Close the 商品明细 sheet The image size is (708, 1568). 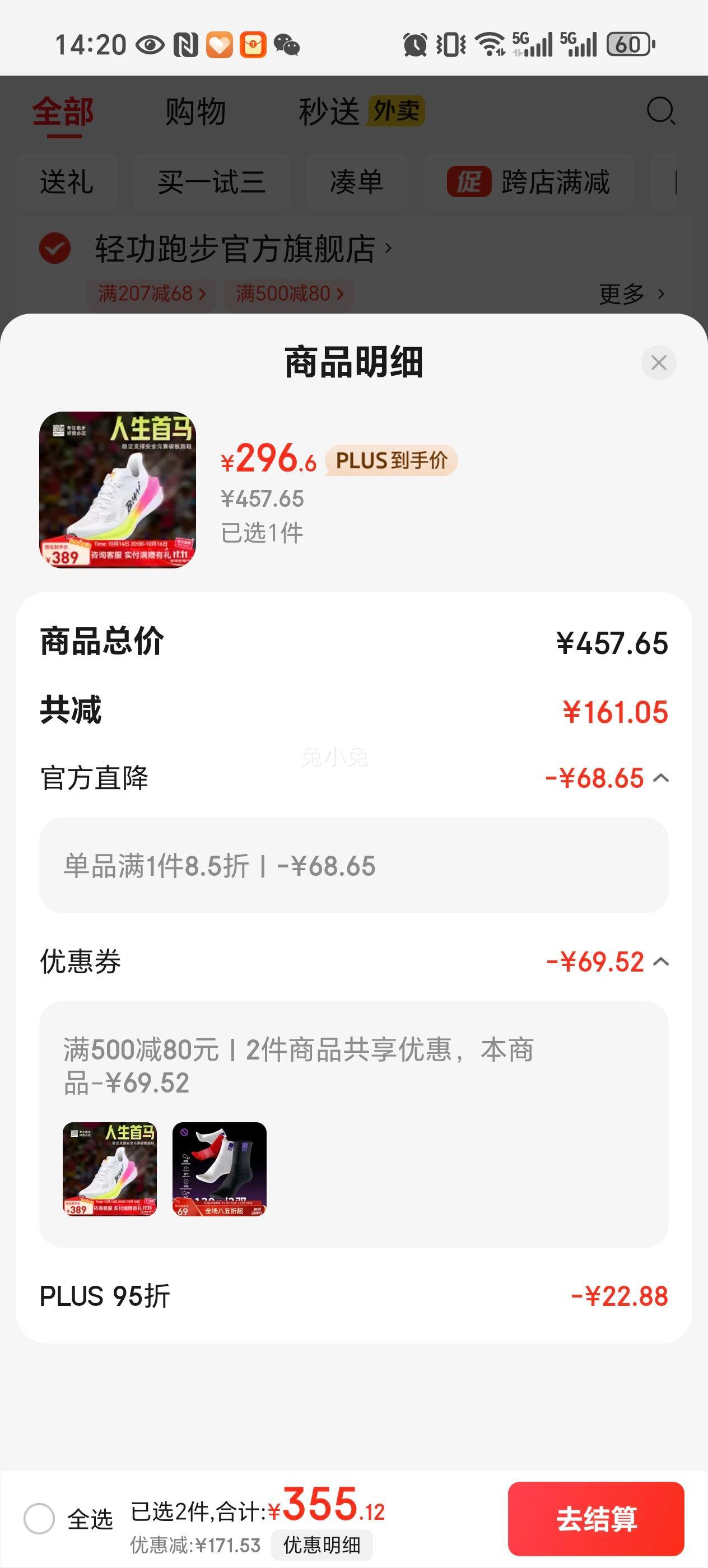click(658, 363)
